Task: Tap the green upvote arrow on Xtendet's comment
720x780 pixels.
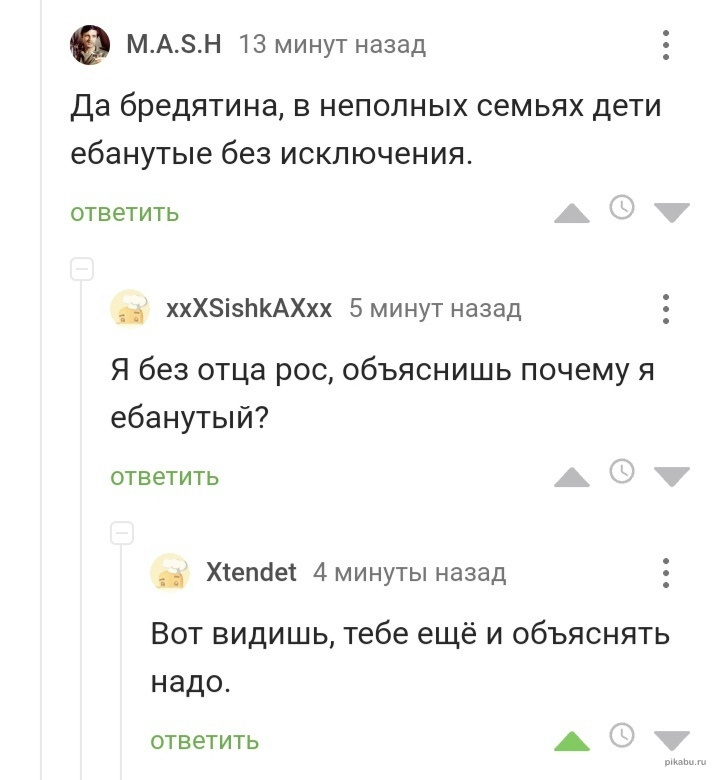Action: [x=572, y=741]
